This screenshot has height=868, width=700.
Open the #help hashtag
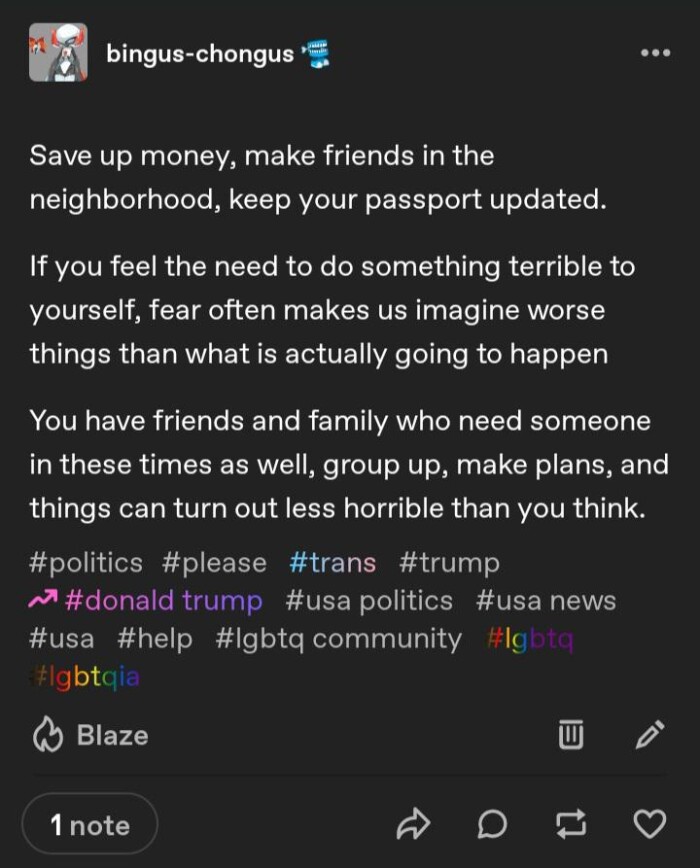(155, 639)
